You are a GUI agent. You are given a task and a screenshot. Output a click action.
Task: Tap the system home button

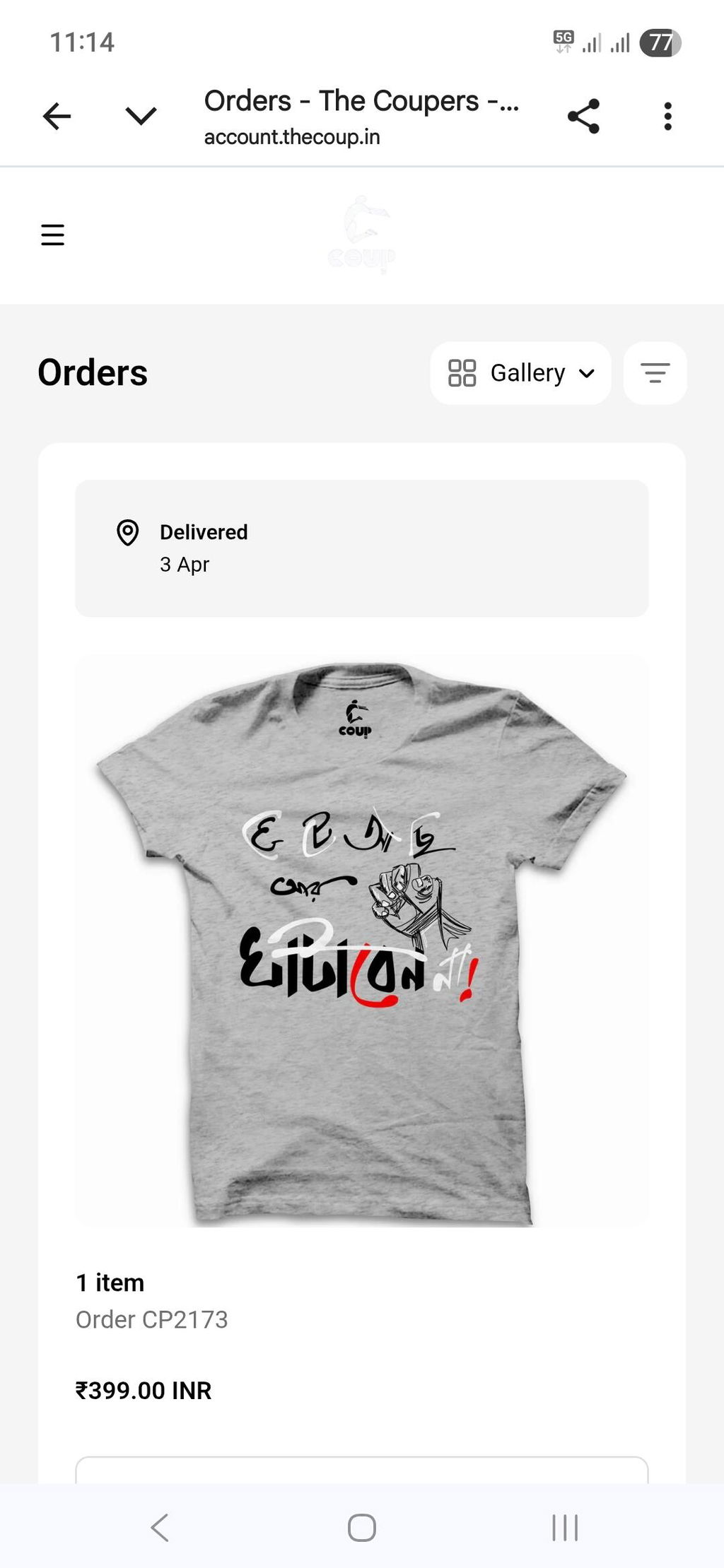click(x=361, y=1527)
